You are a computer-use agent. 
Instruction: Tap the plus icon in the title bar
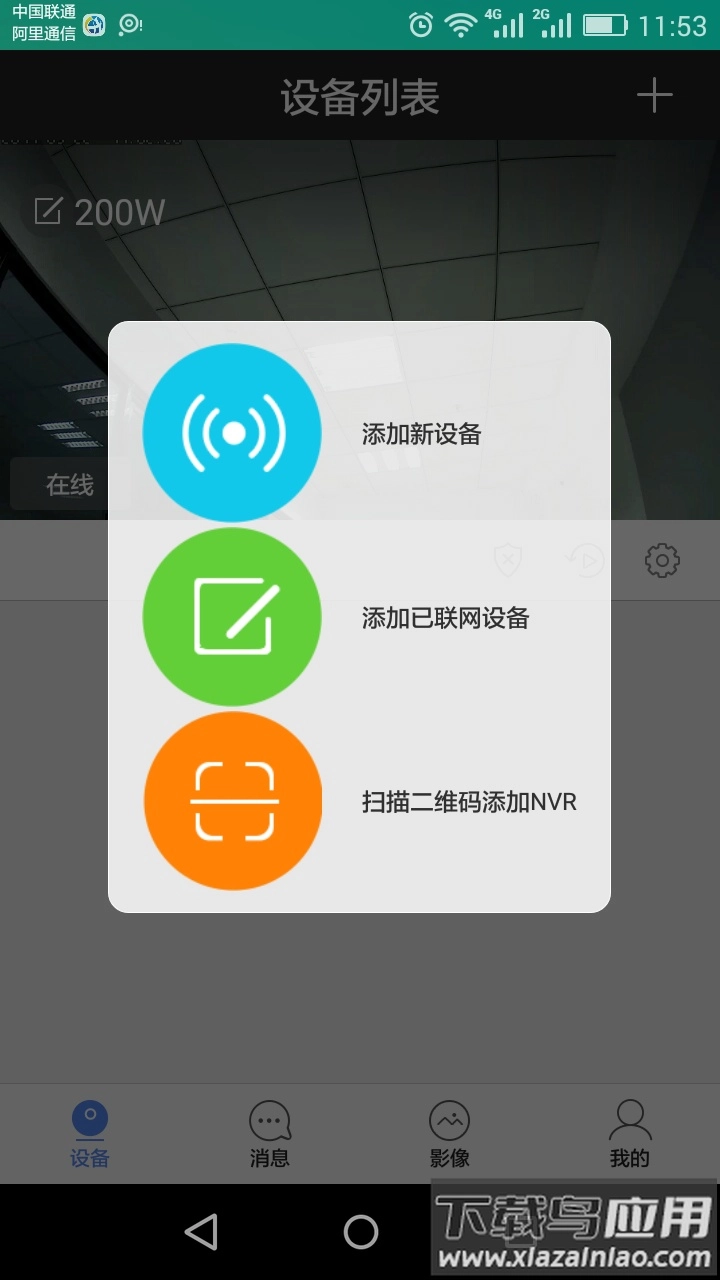pos(655,96)
